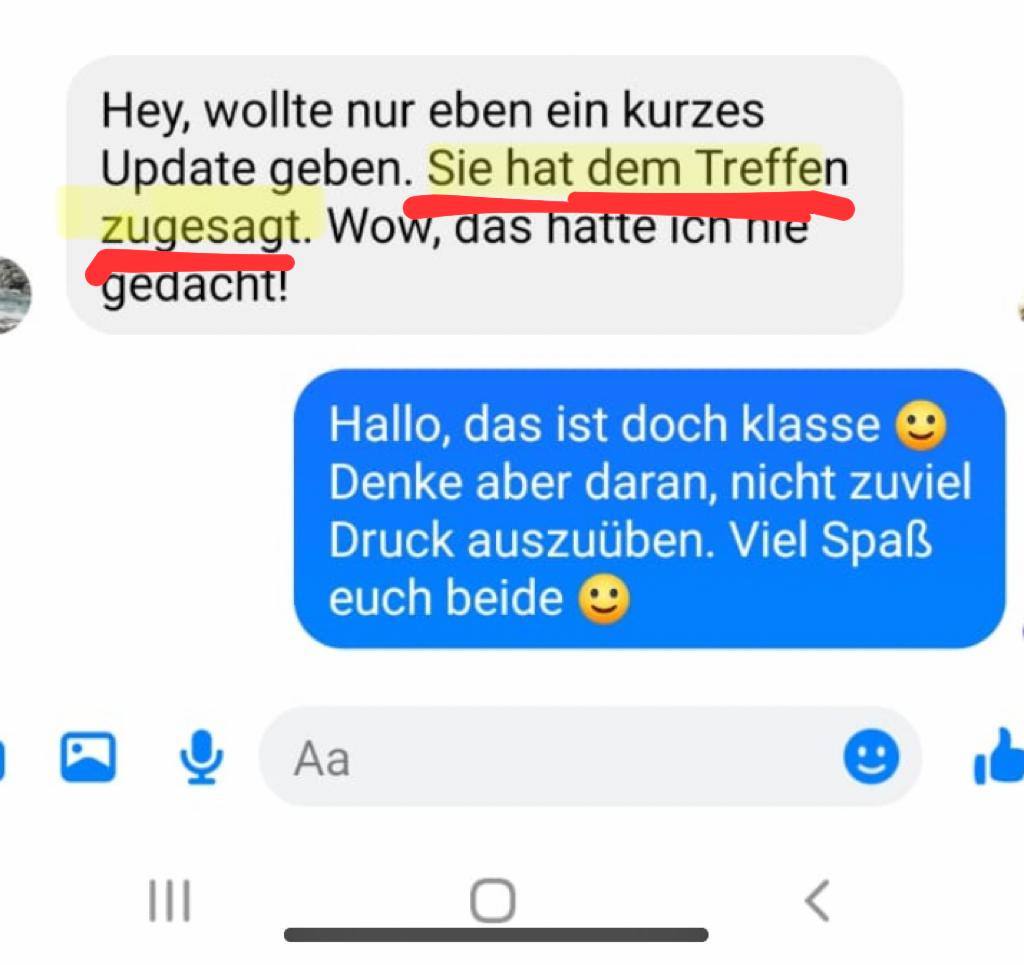The width and height of the screenshot is (1024, 965).
Task: Open the sender's profile picture
Action: (14, 294)
